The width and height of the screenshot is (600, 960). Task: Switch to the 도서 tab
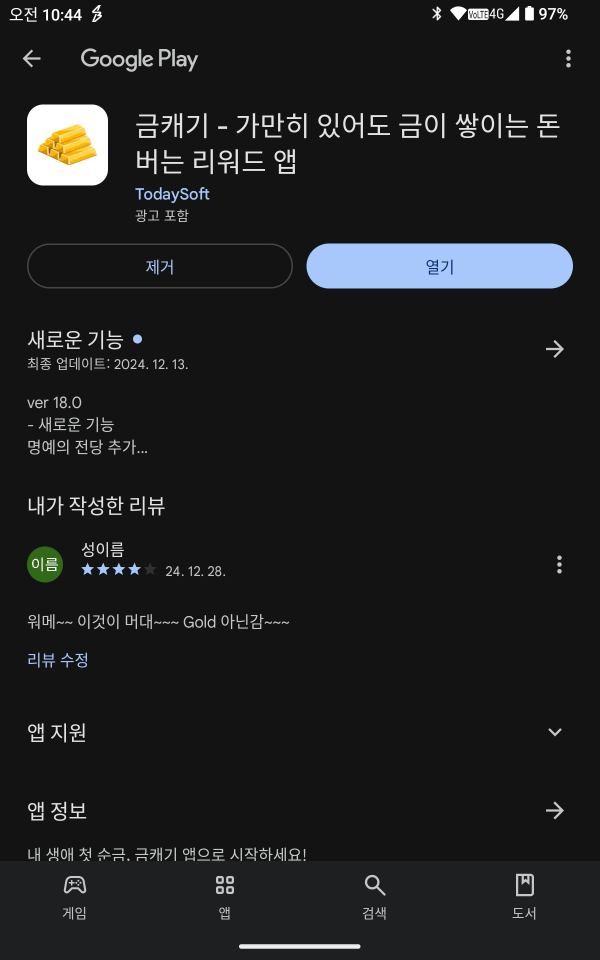pos(525,897)
